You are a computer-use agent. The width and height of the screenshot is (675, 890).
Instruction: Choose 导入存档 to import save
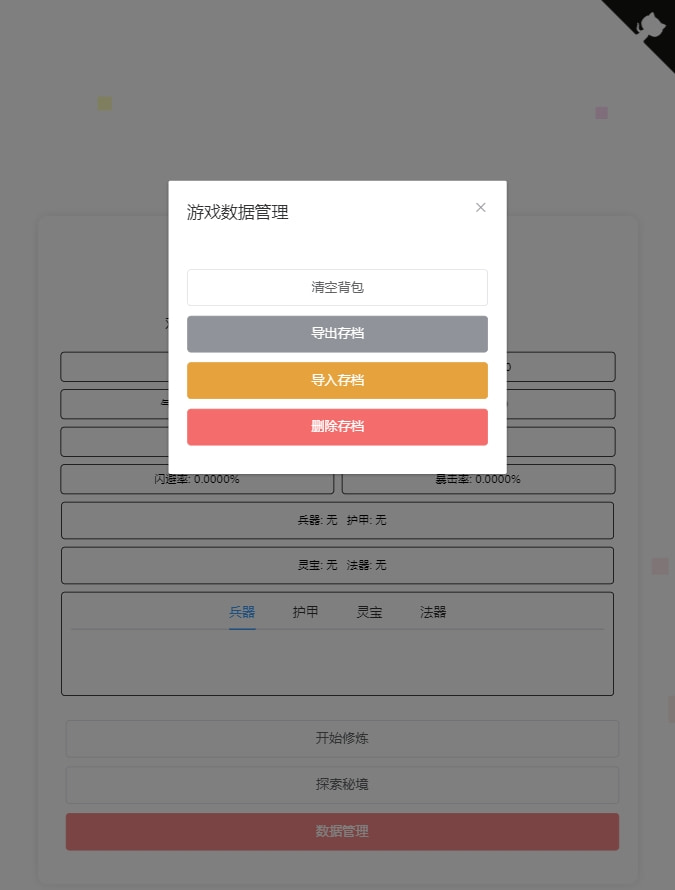click(x=337, y=380)
